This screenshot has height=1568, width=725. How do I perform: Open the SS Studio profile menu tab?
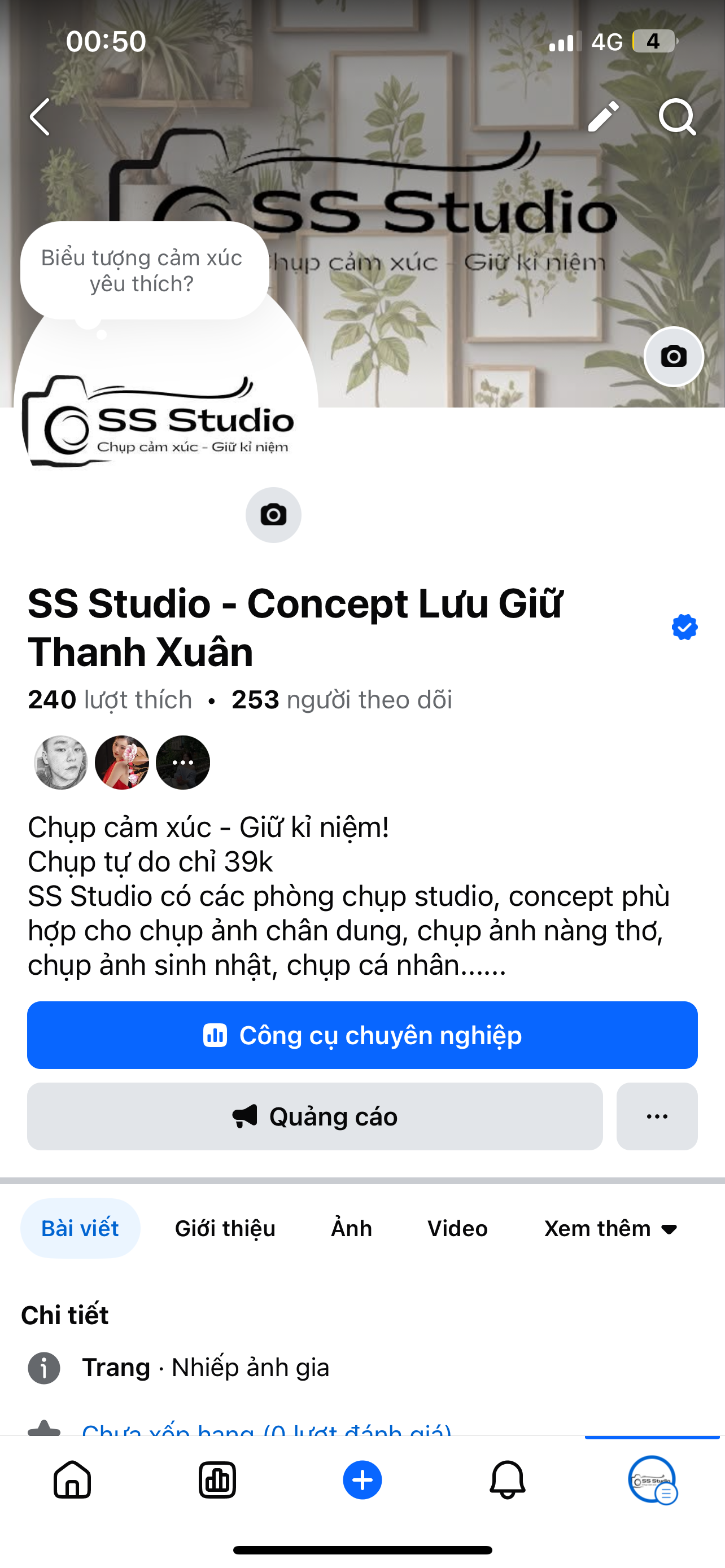[x=653, y=1480]
